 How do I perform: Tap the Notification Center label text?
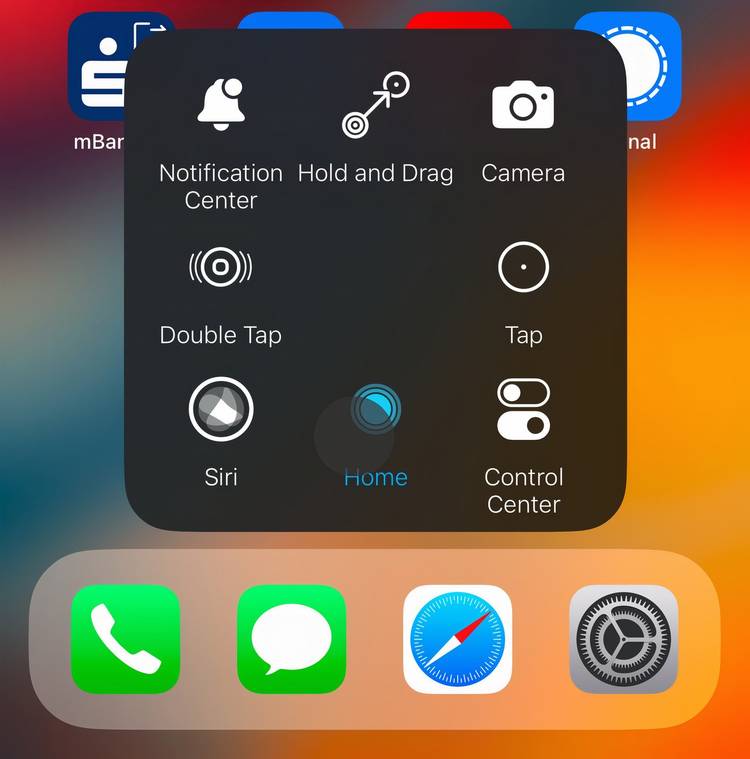coord(221,187)
